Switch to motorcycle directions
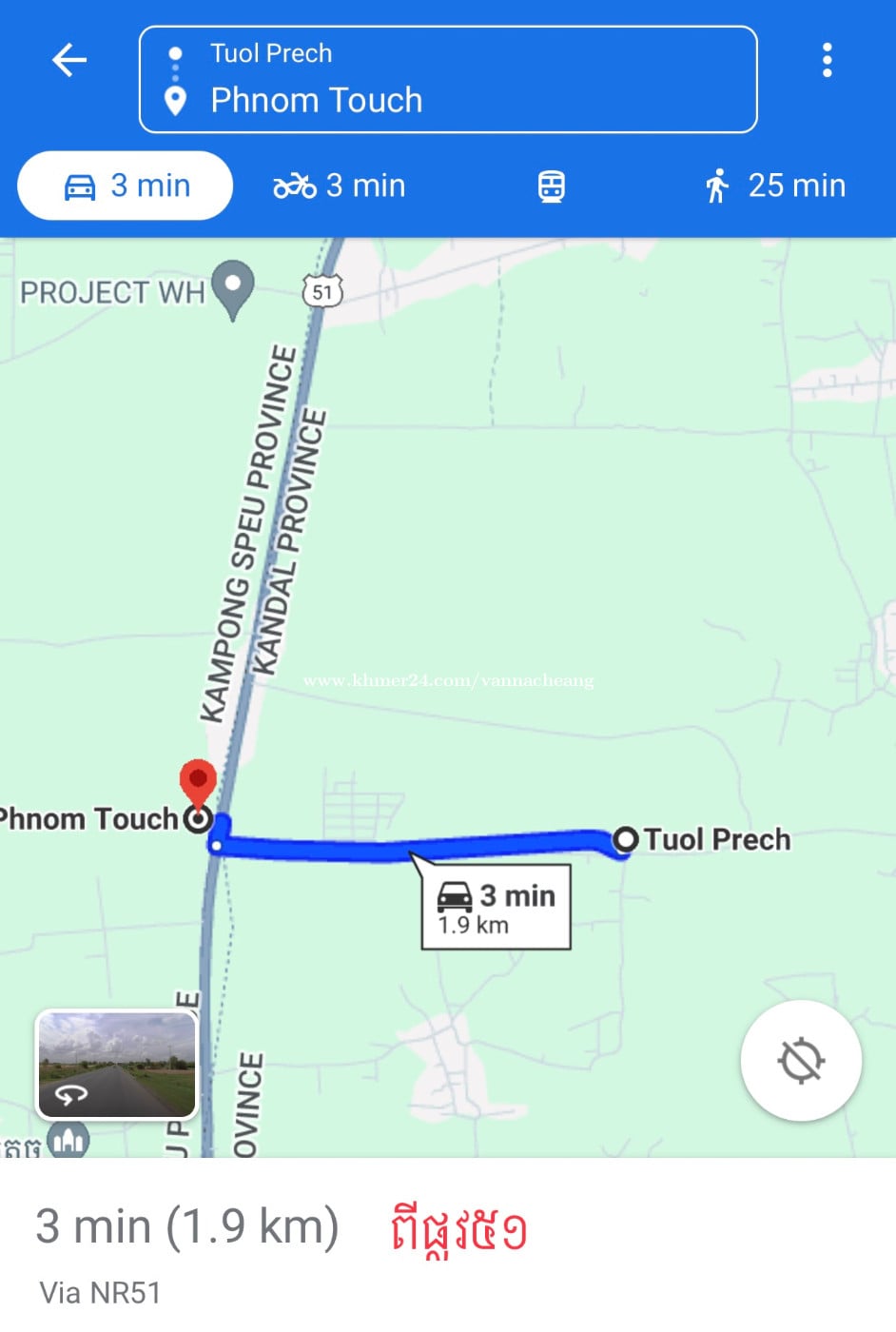Image resolution: width=896 pixels, height=1332 pixels. [340, 186]
